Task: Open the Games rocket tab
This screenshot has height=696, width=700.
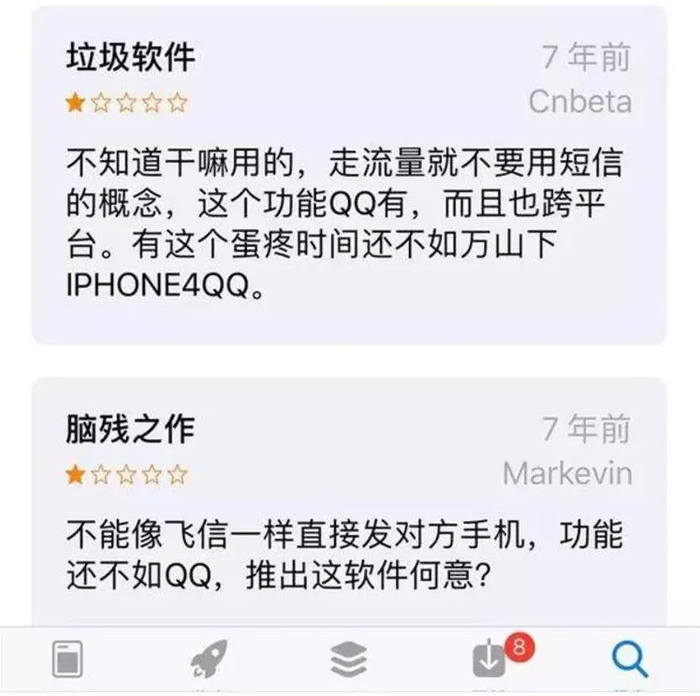Action: (x=209, y=660)
